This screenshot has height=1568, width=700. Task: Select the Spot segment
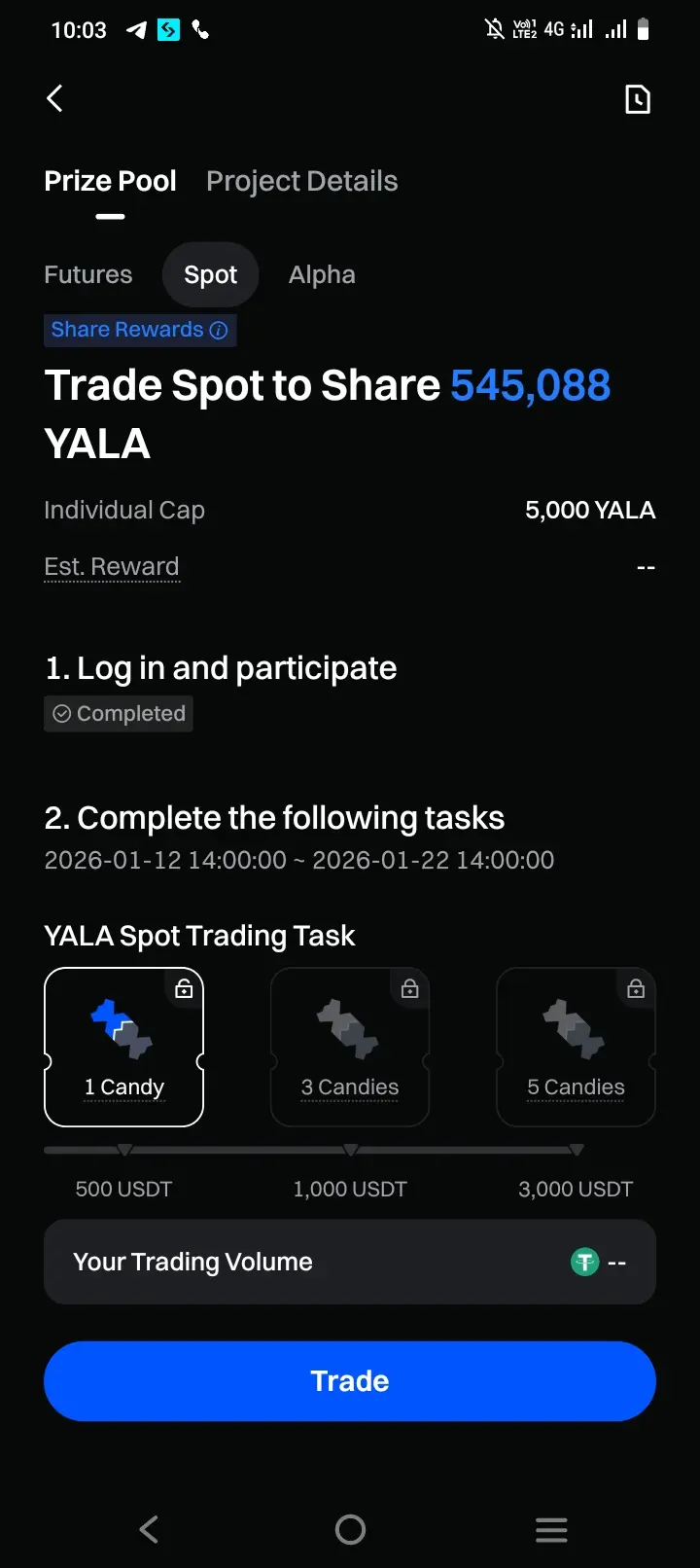click(210, 275)
